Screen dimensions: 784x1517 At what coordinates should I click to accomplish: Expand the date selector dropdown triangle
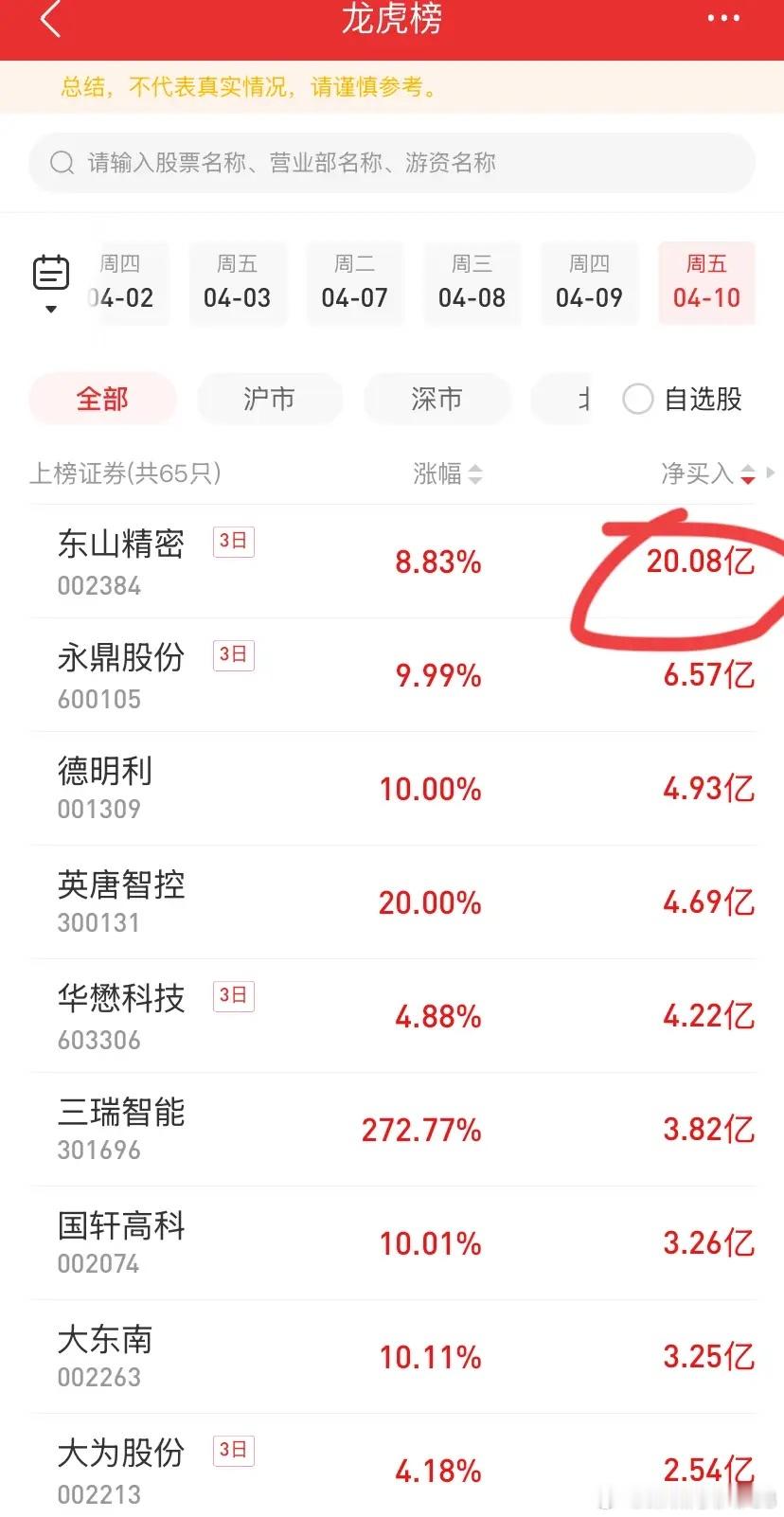point(52,310)
